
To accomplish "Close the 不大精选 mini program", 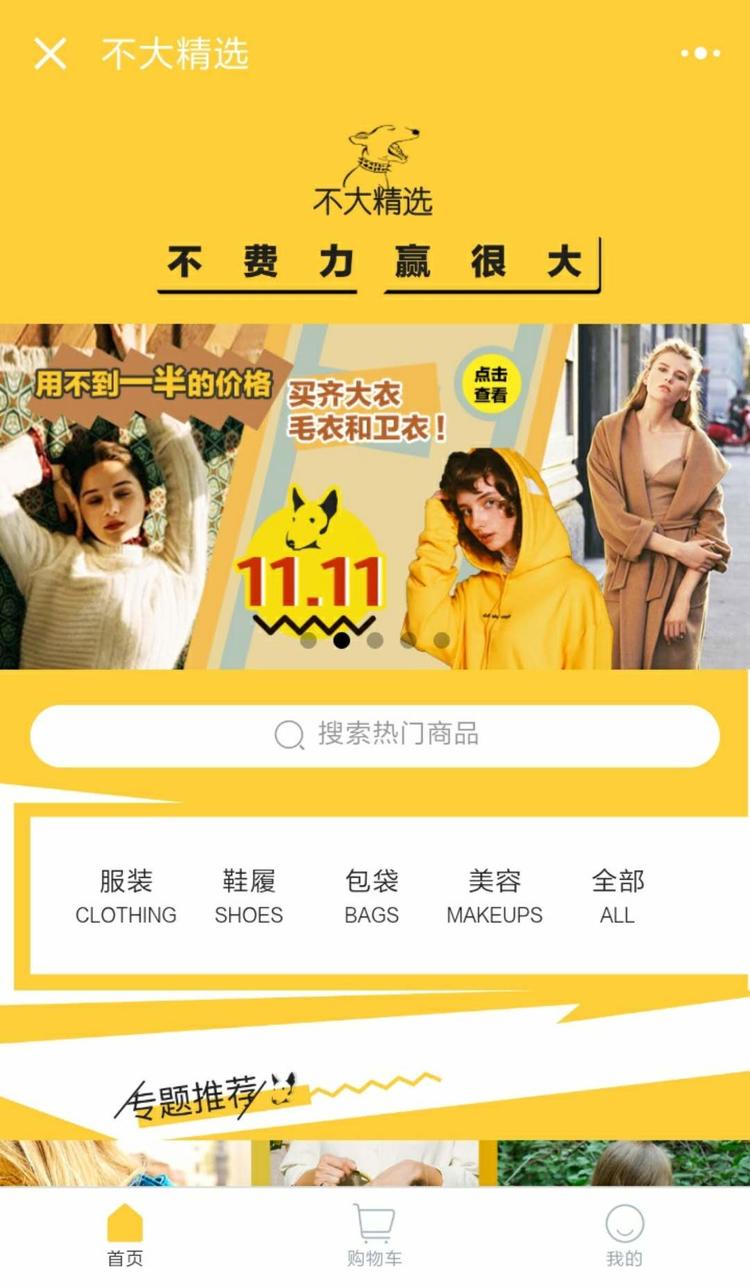I will (x=50, y=53).
